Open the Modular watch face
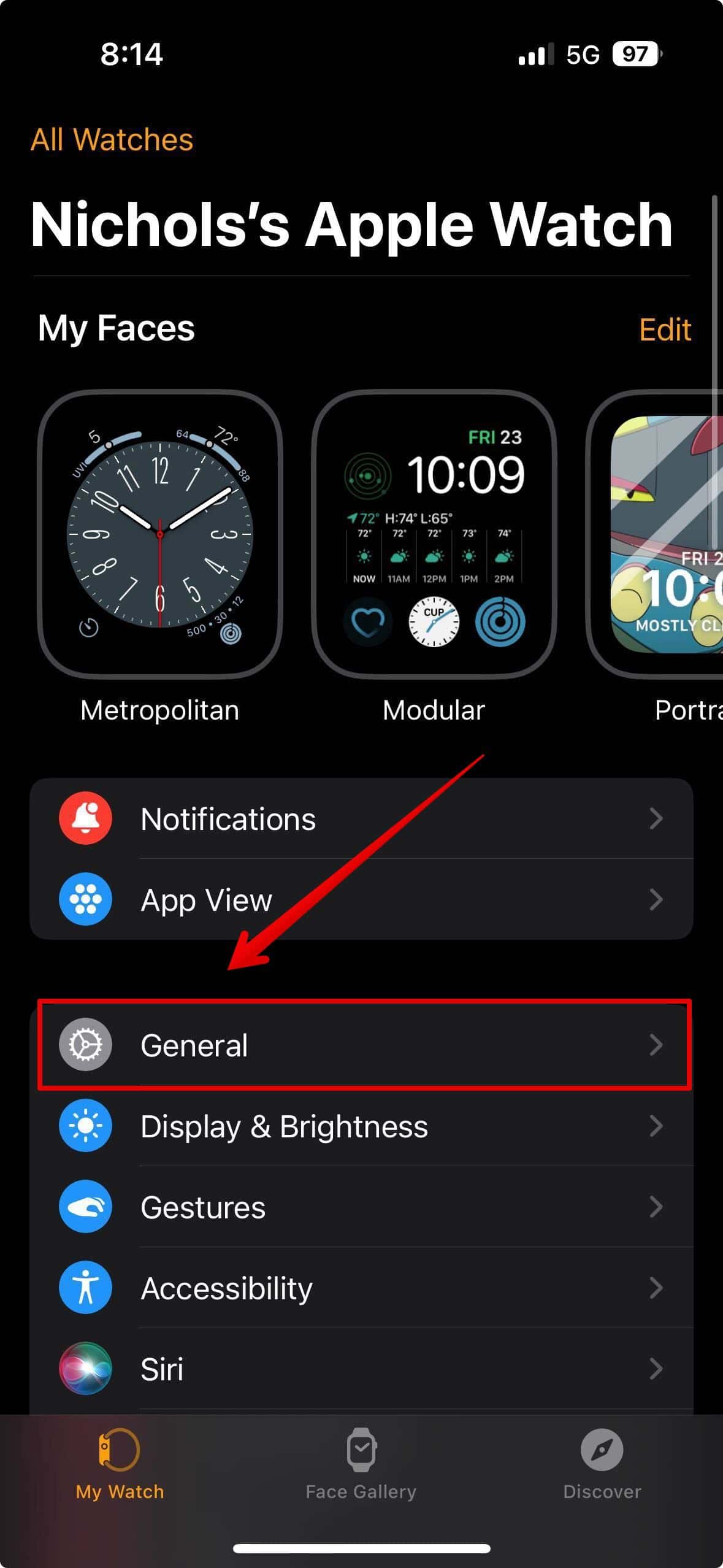Image resolution: width=723 pixels, height=1568 pixels. point(434,534)
